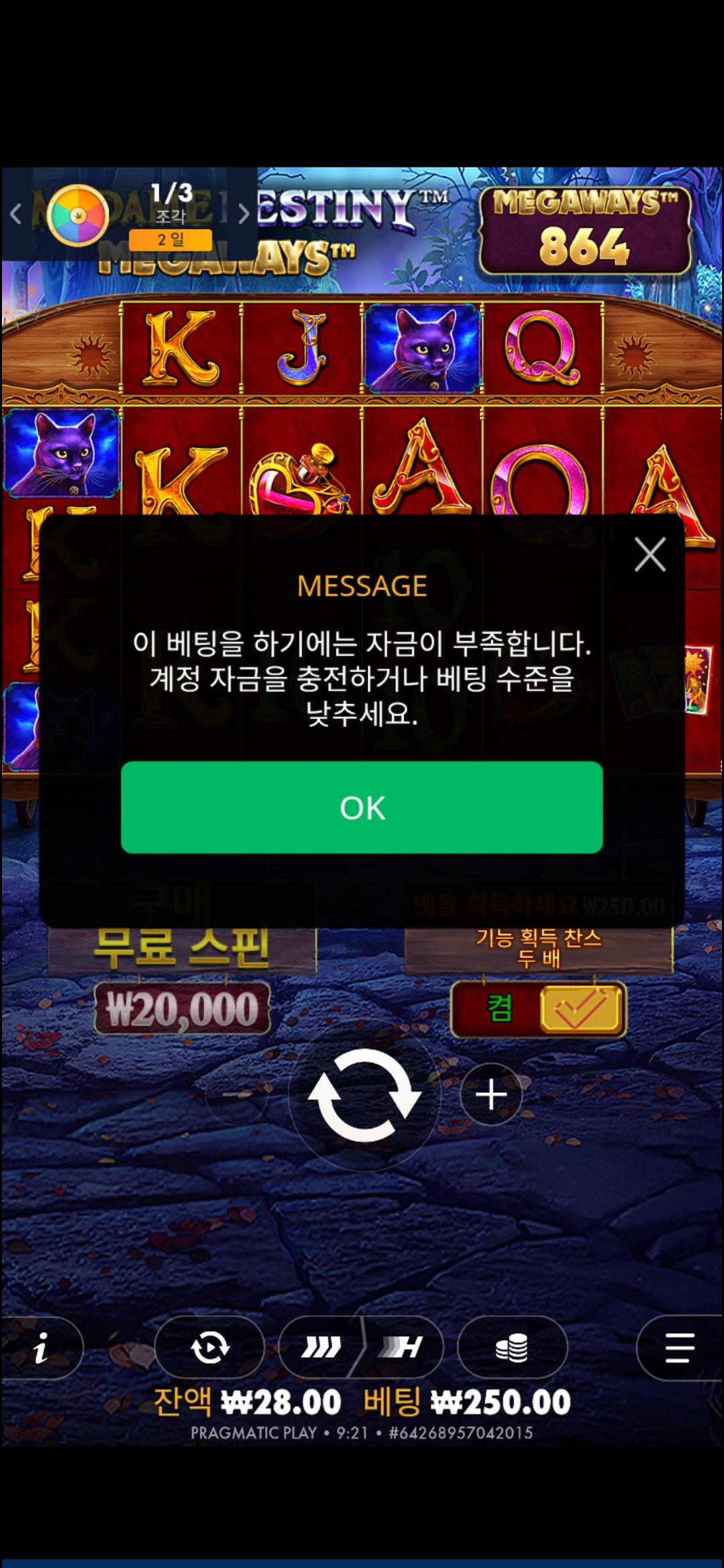Open the game info icon
724x1568 pixels.
42,1348
